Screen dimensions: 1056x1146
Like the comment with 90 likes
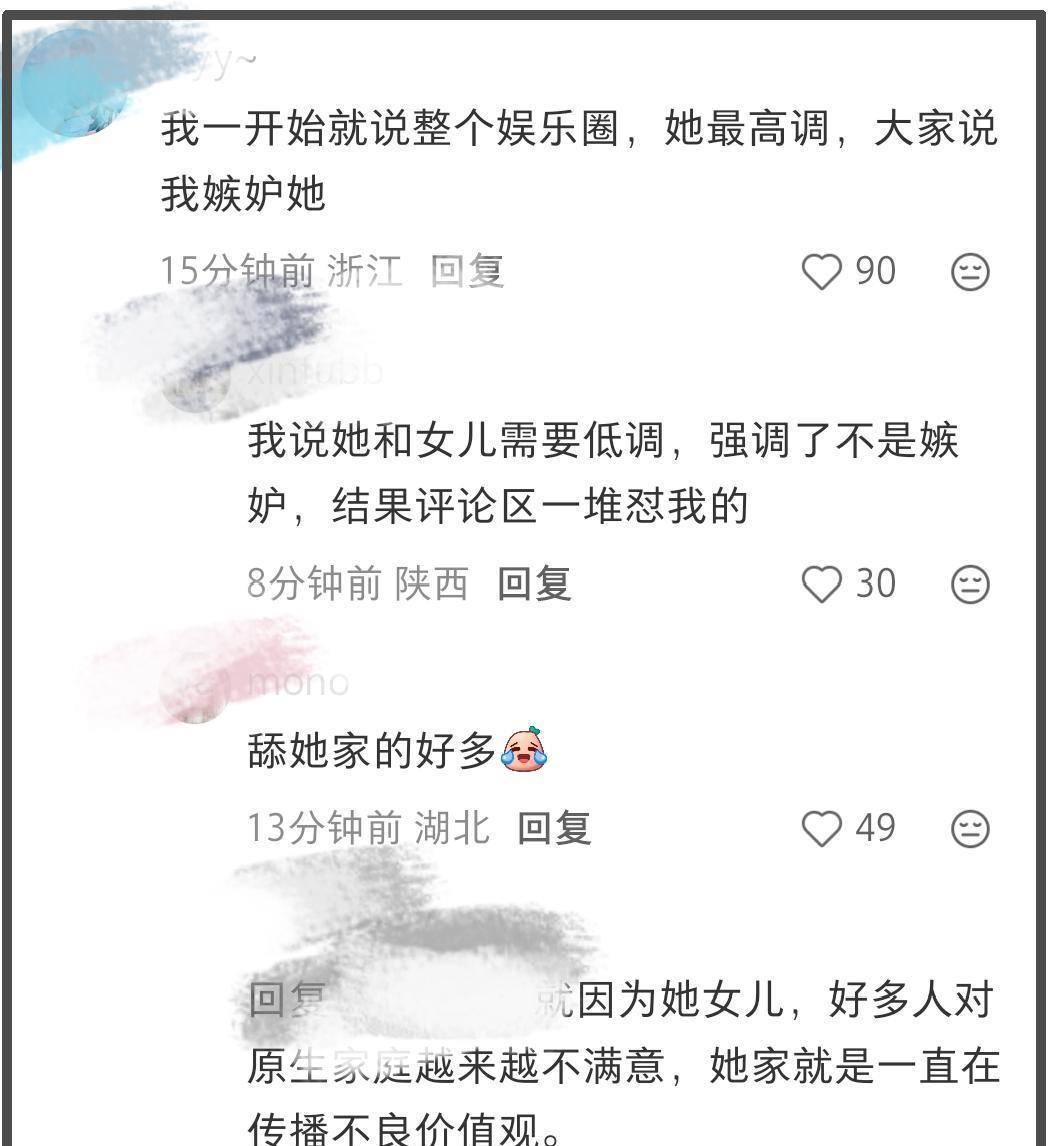[x=822, y=272]
